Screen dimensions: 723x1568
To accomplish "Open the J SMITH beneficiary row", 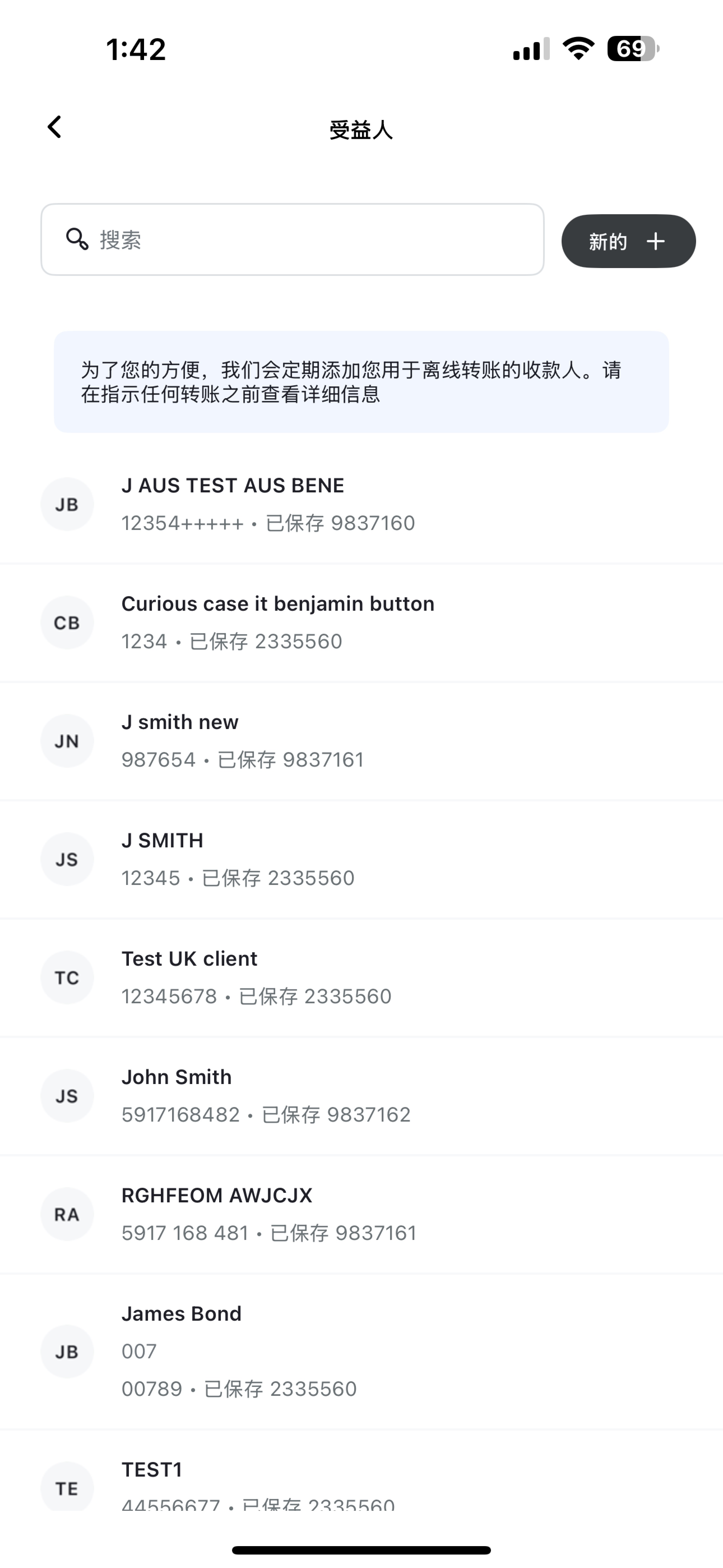I will (x=361, y=859).
